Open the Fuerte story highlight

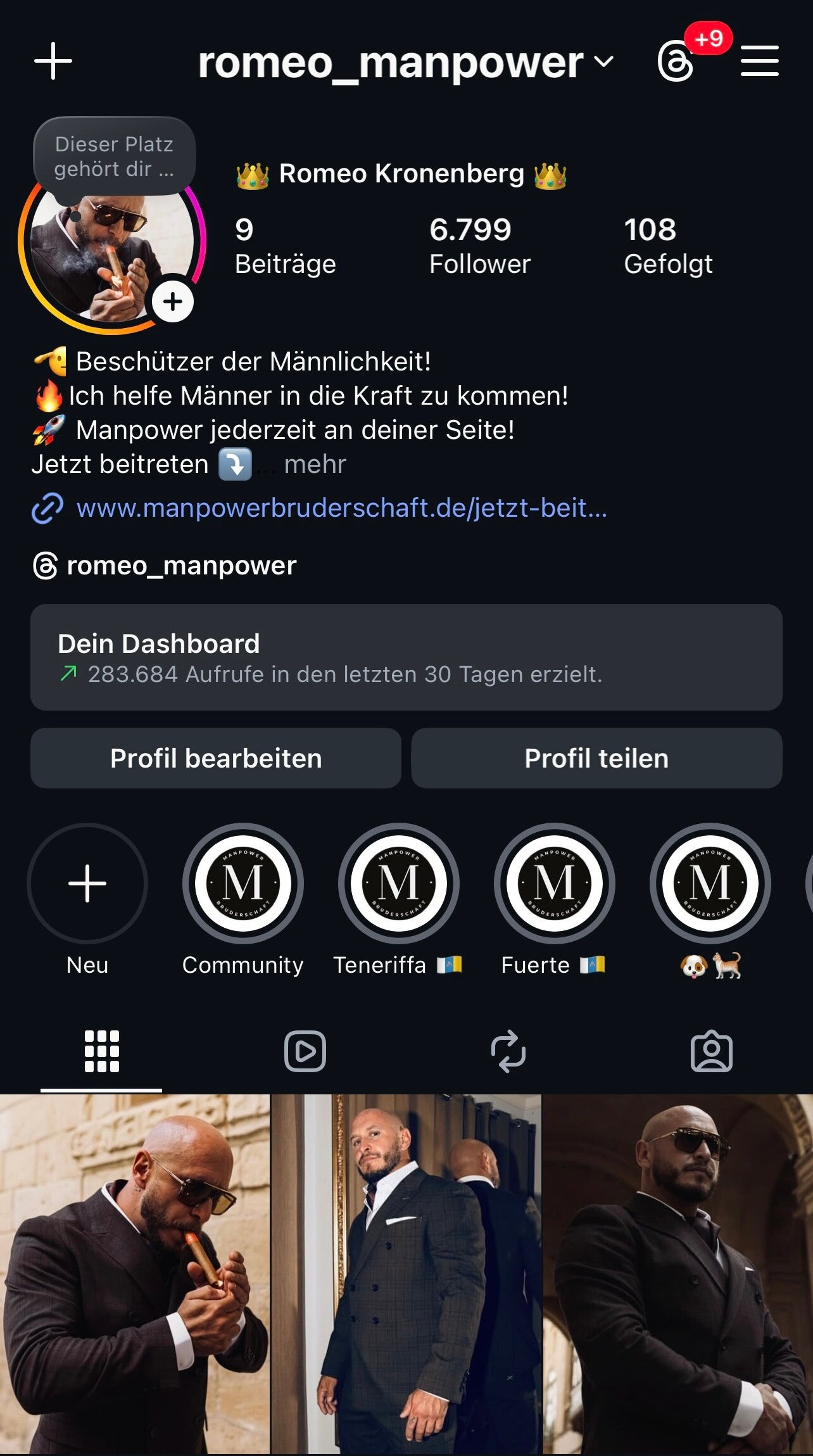click(555, 883)
